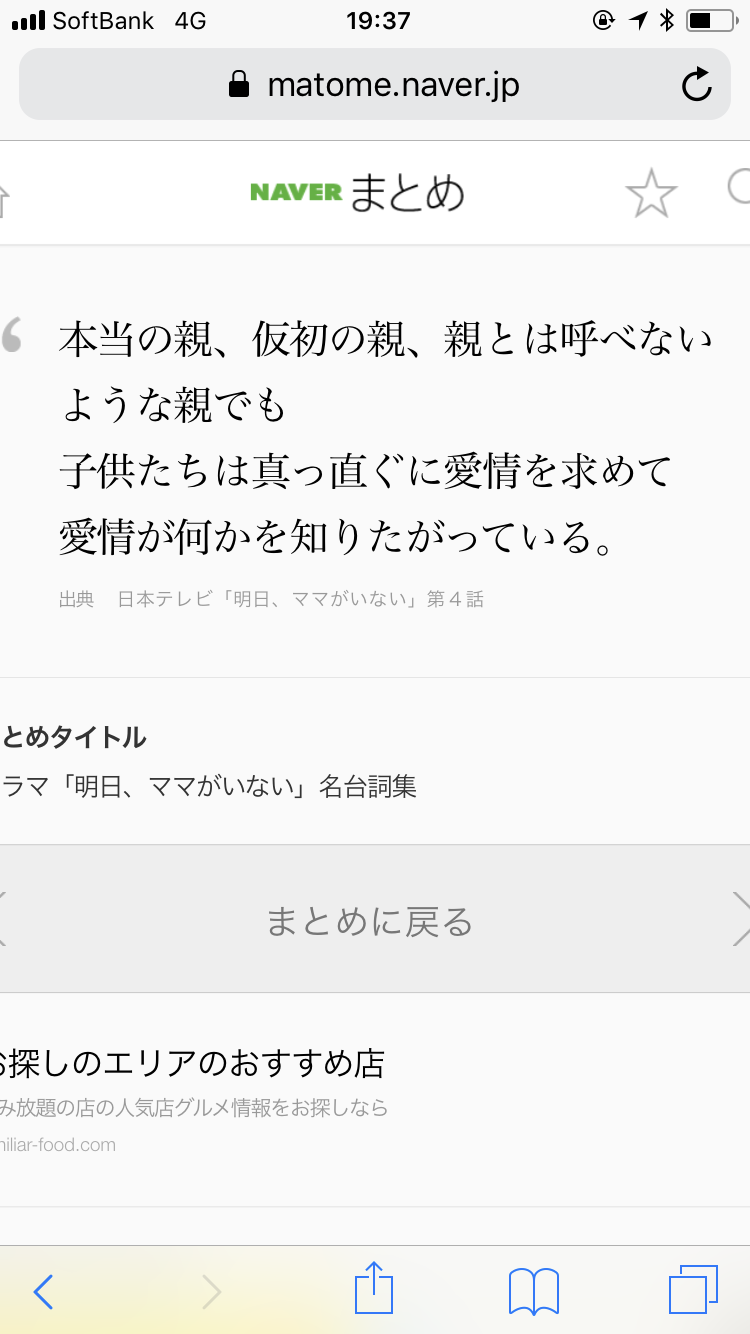Viewport: 750px width, 1334px height.
Task: Tap the padlock icon in the address bar
Action: pos(239,84)
